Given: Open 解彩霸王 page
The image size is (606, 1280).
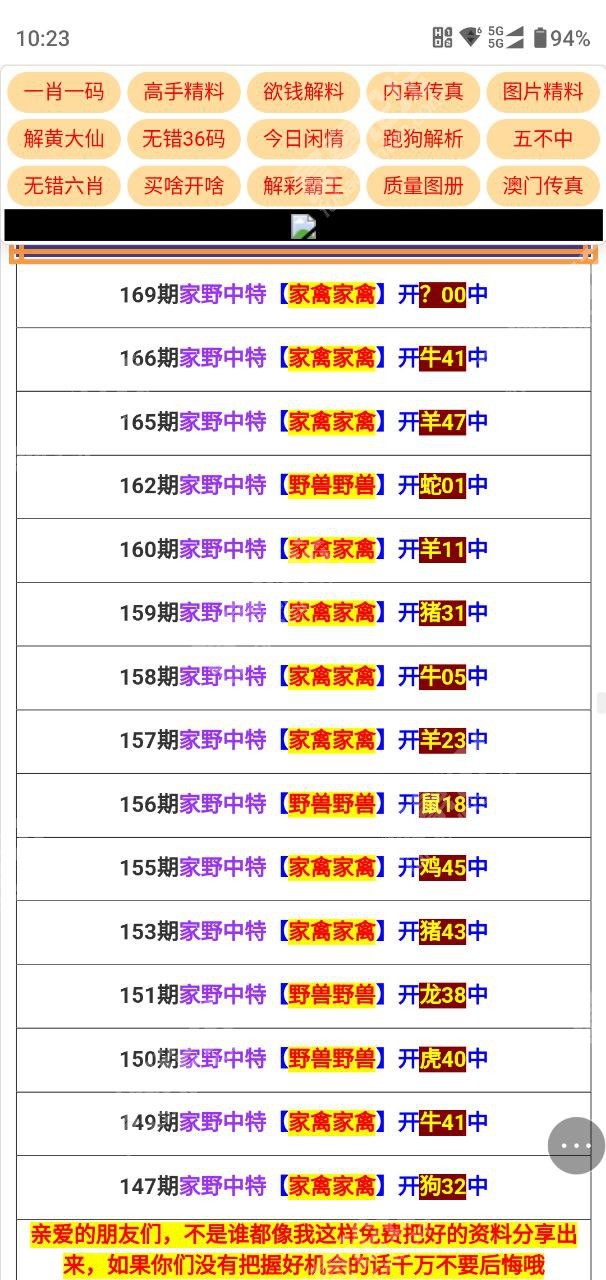Looking at the screenshot, I should pos(304,186).
